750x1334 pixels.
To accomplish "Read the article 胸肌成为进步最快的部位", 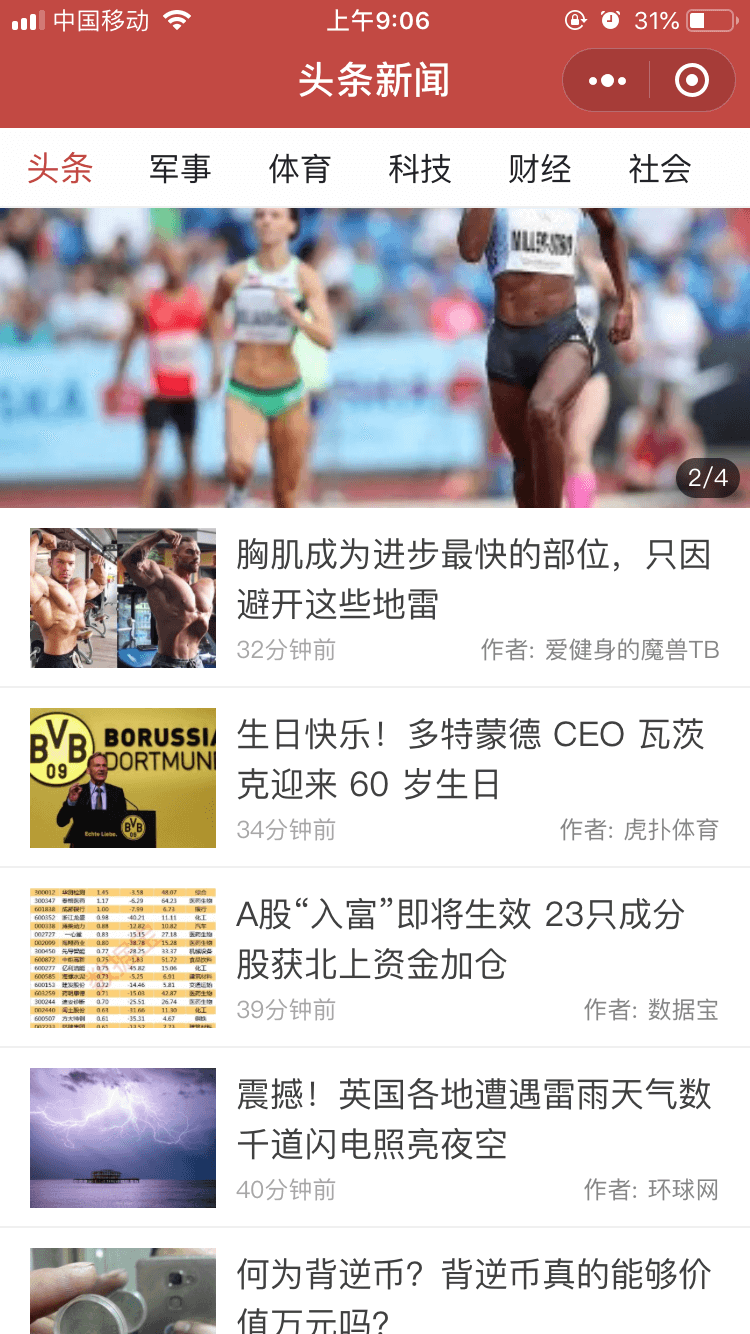I will click(473, 580).
